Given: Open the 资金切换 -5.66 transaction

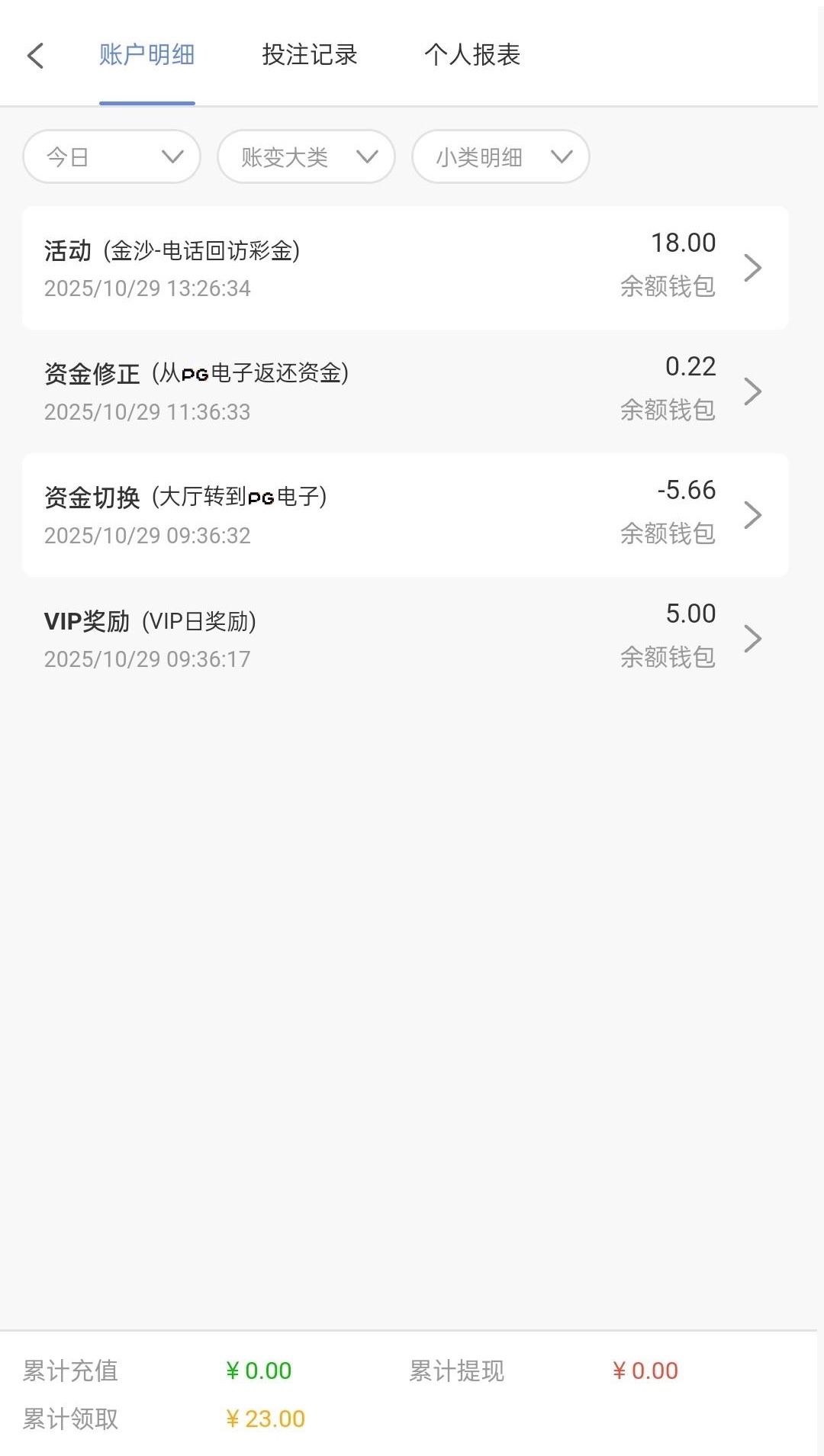Looking at the screenshot, I should 405,515.
